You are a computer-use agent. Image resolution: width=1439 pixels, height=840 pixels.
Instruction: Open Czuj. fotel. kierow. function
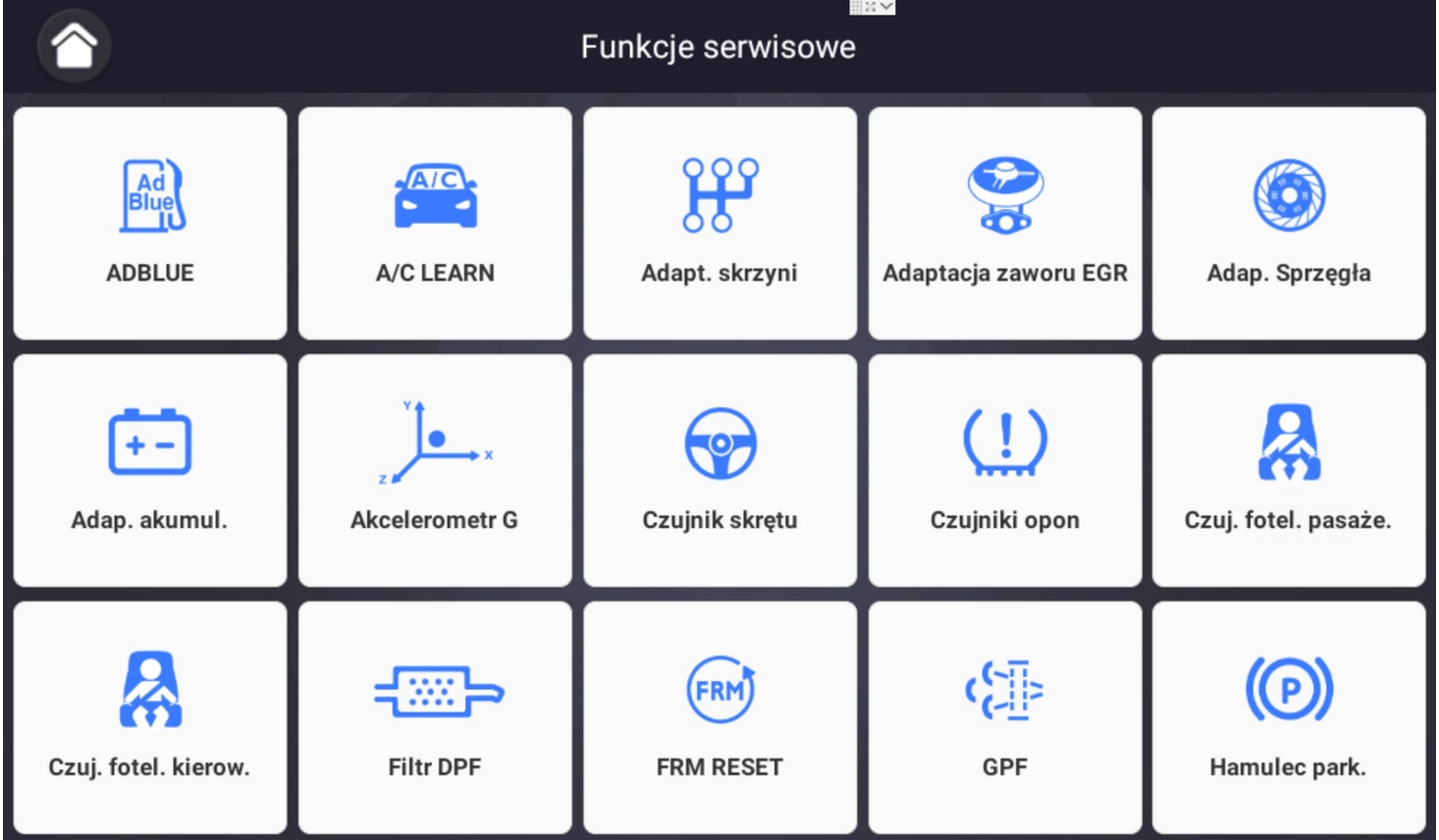150,718
